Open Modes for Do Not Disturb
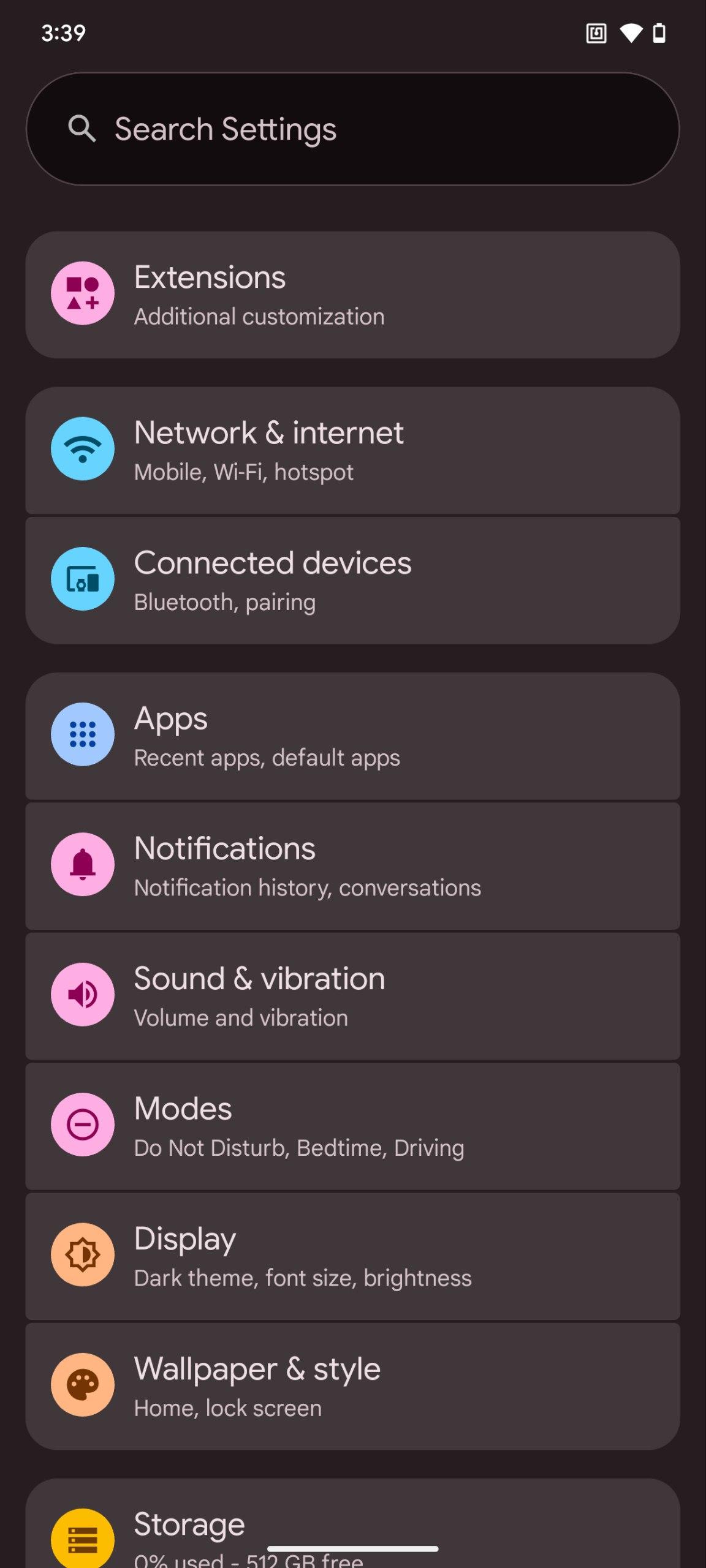This screenshot has width=706, height=1568. [x=352, y=1126]
